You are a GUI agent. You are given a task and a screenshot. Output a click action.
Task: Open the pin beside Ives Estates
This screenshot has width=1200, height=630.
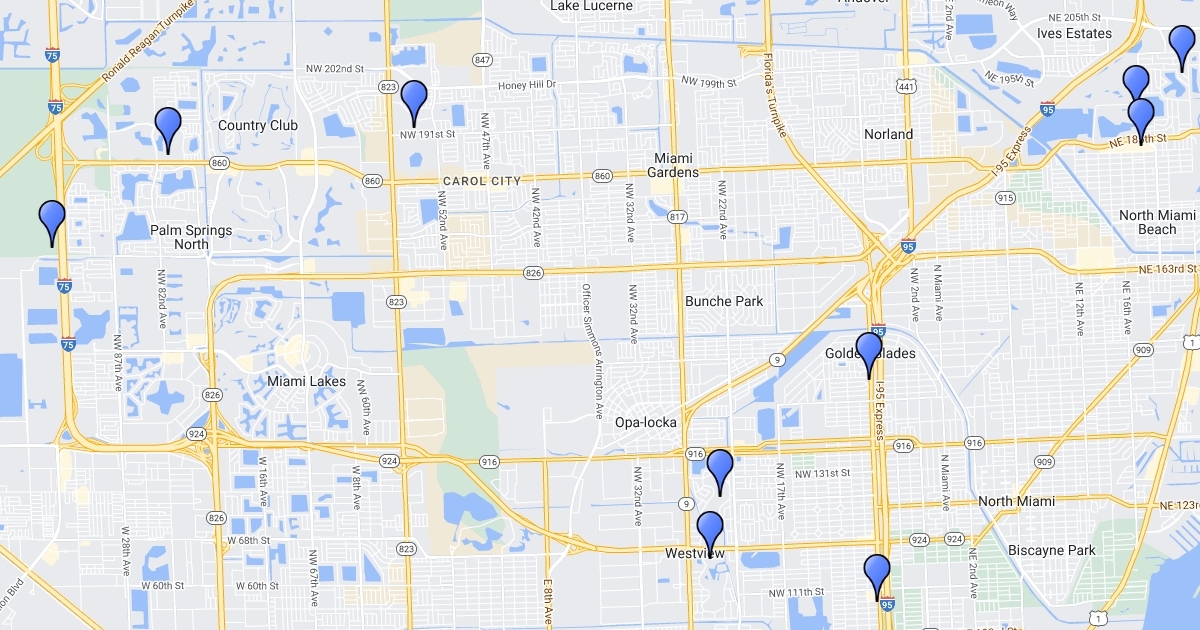pos(1182,43)
